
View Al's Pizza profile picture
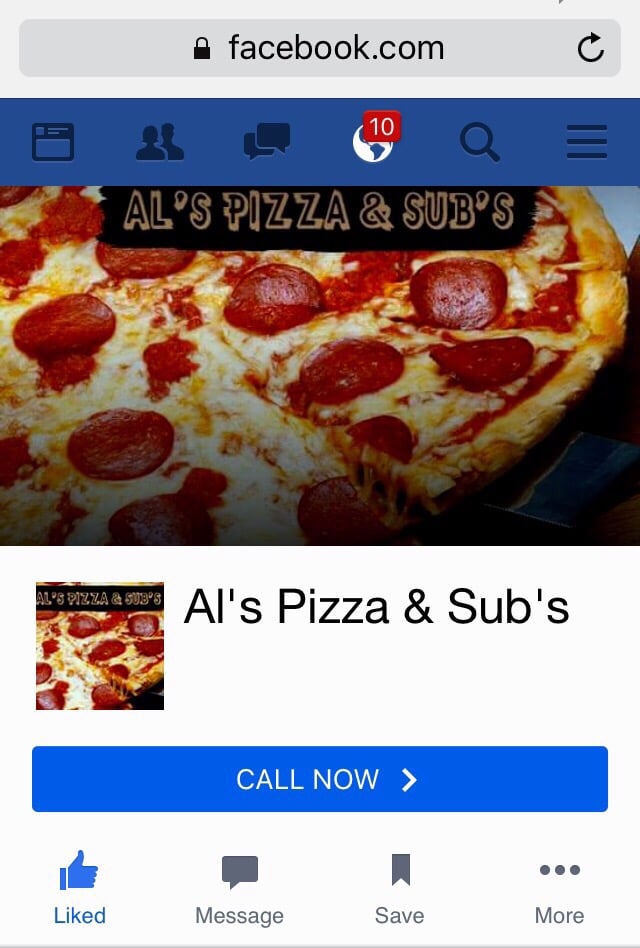point(100,646)
